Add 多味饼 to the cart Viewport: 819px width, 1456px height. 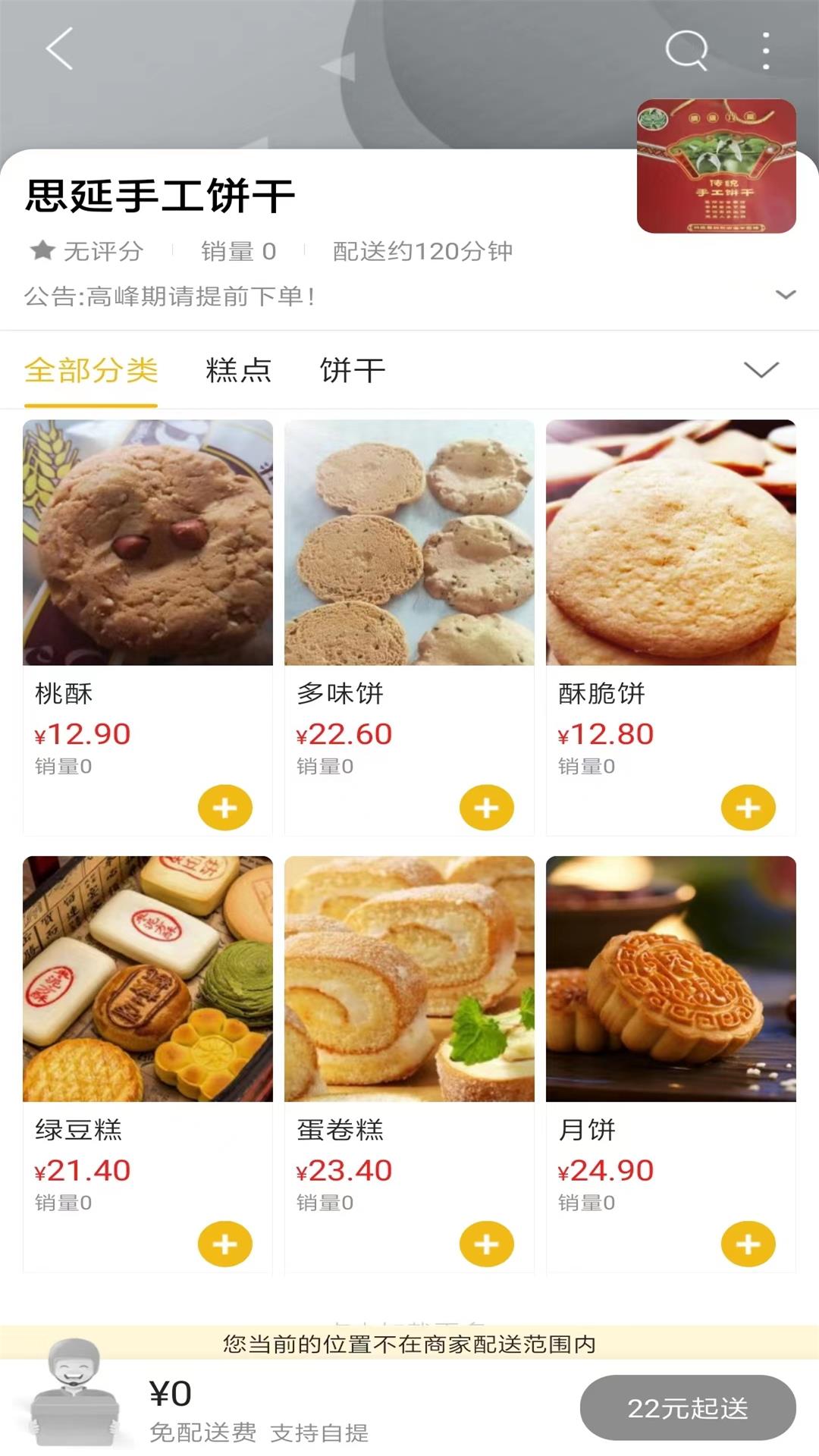[486, 808]
